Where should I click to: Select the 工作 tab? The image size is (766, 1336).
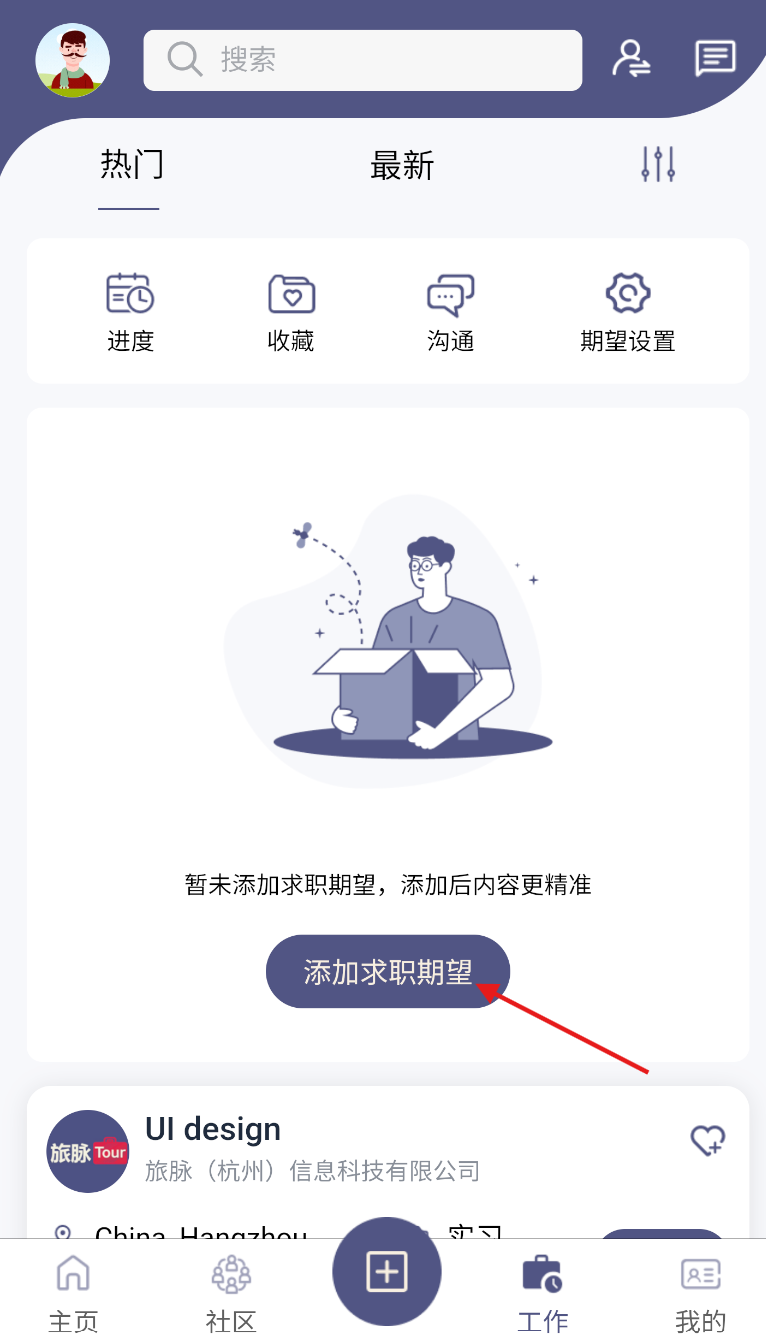[542, 1294]
